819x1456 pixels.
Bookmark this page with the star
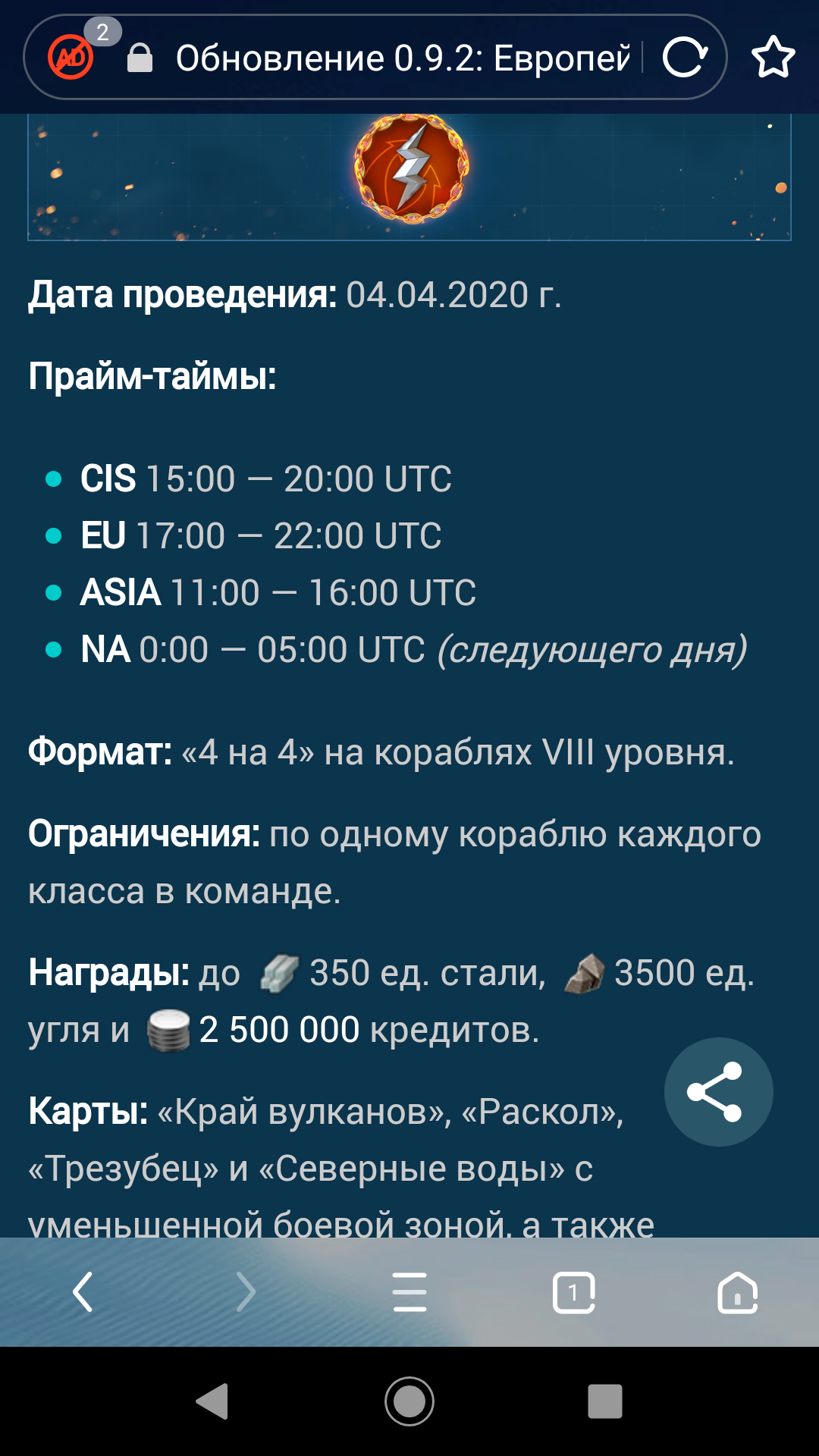click(773, 57)
